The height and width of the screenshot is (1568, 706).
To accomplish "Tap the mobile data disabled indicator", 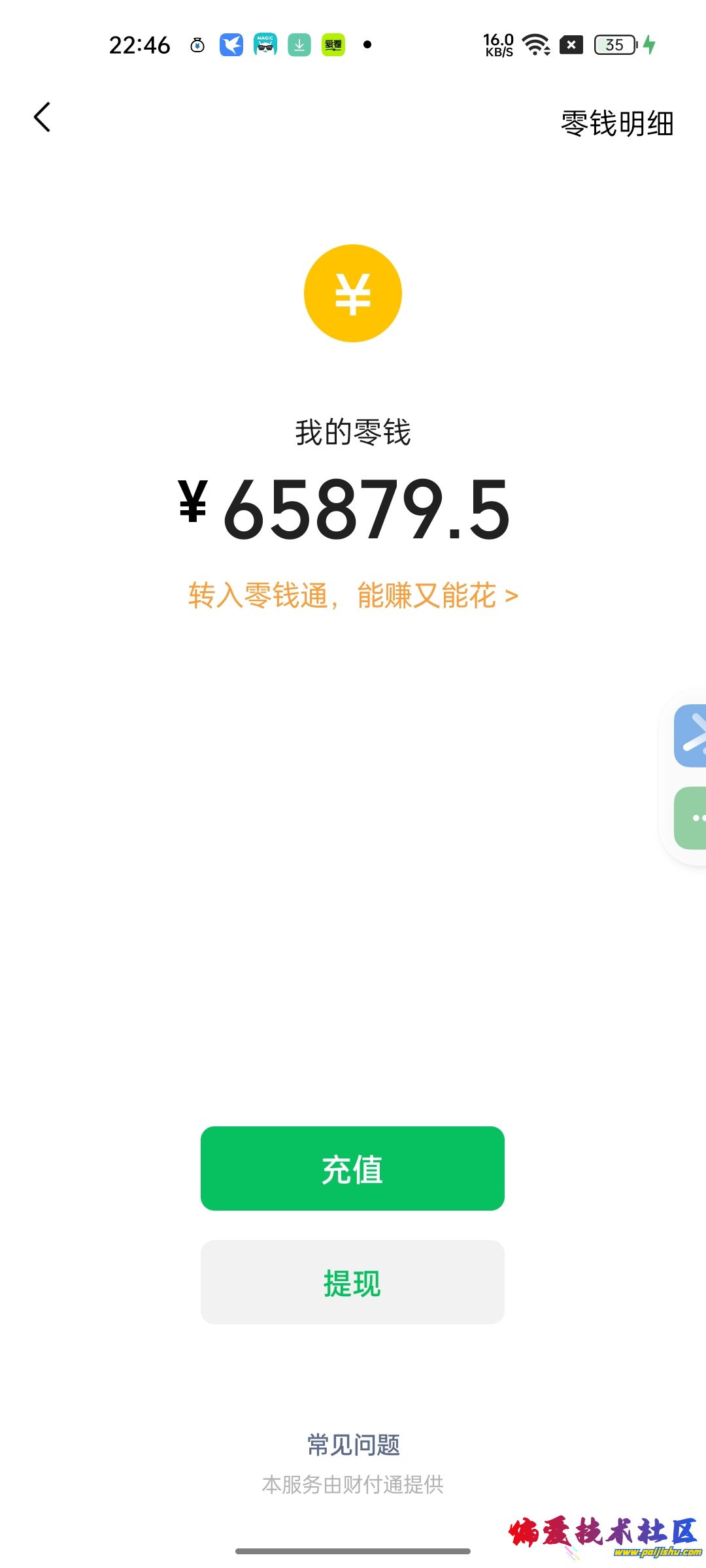I will tap(572, 44).
